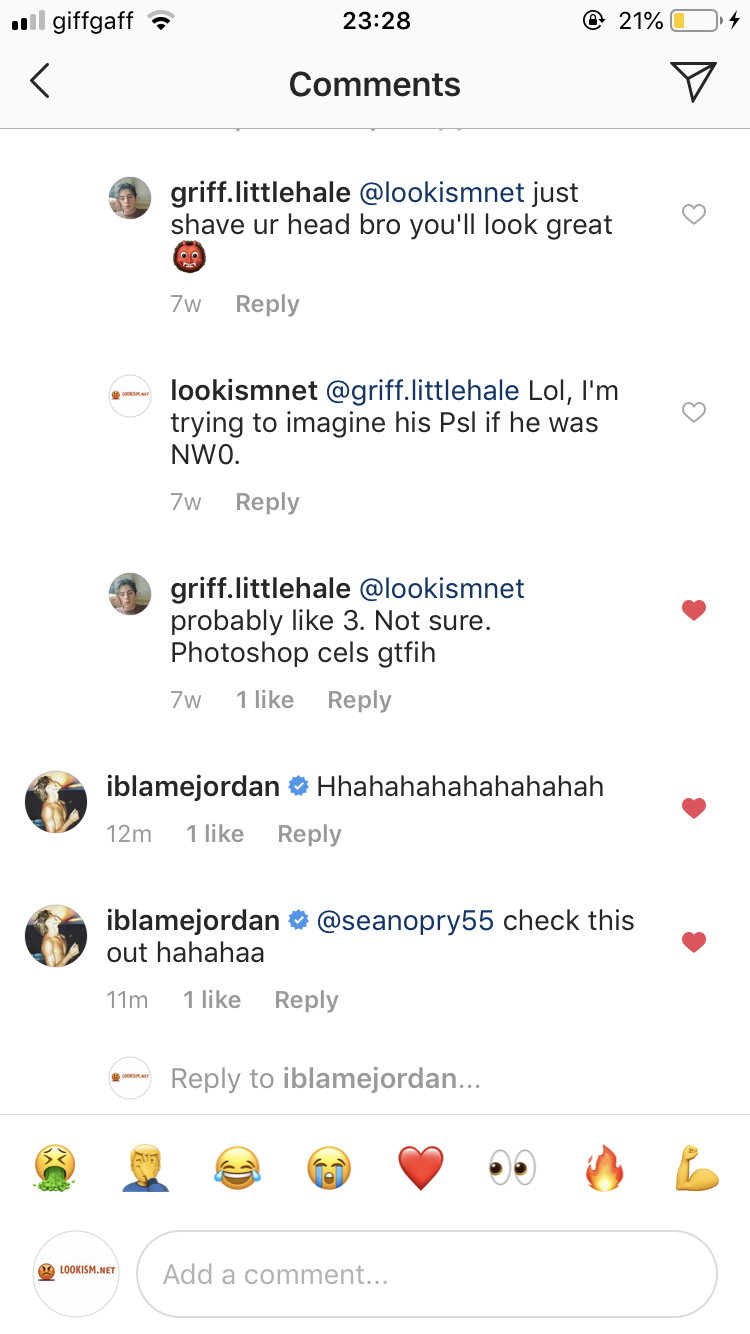Unlike griff.littlehale's Photoshop cels comment
The width and height of the screenshot is (750, 1334).
693,610
